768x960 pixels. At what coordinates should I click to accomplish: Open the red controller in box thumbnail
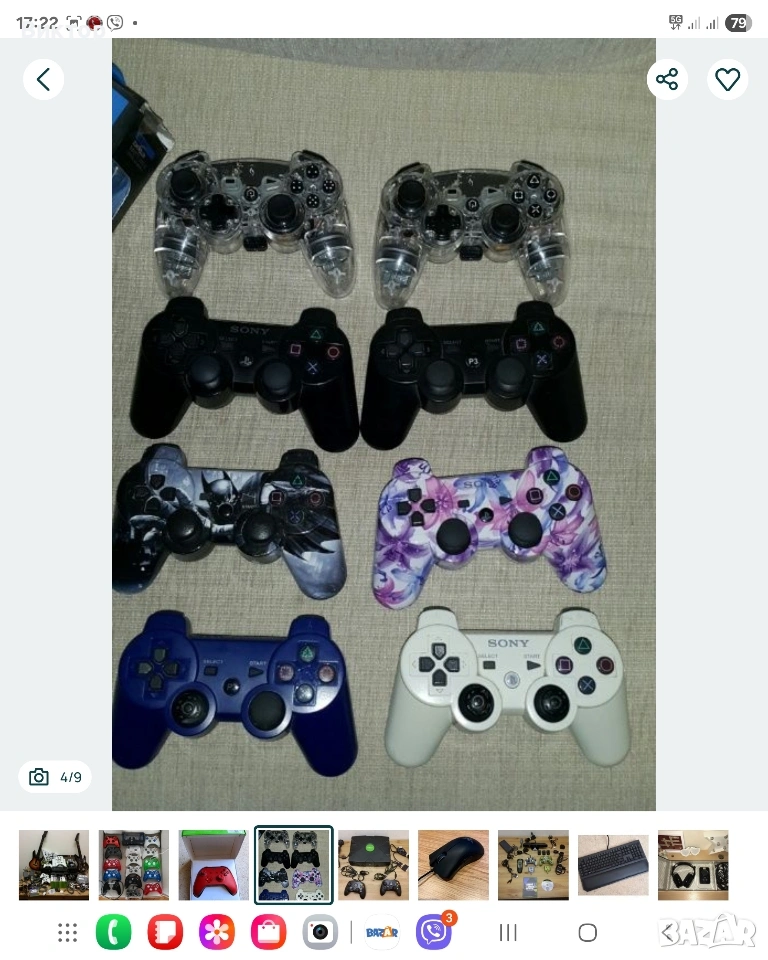(213, 865)
